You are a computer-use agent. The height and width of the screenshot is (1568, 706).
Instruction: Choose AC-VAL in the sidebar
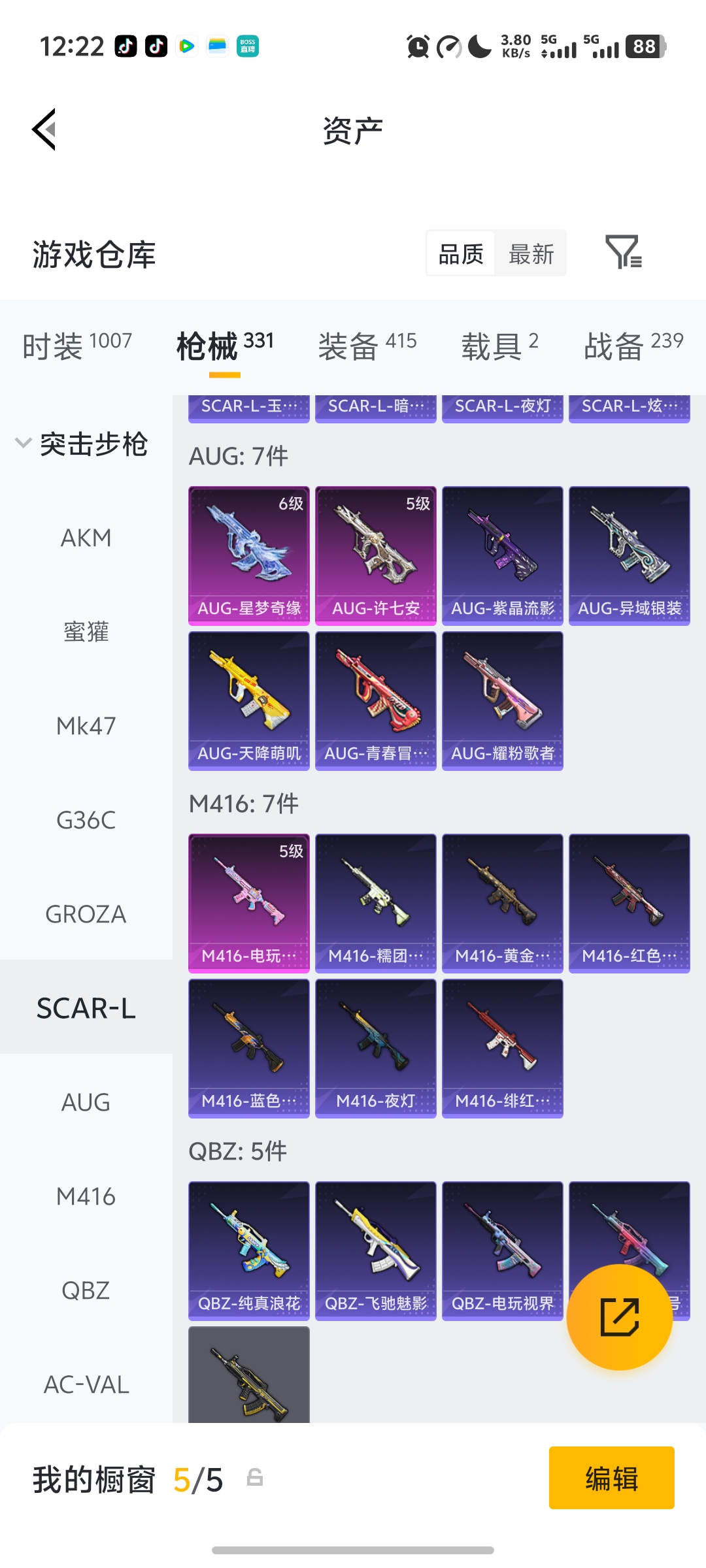tap(86, 1384)
